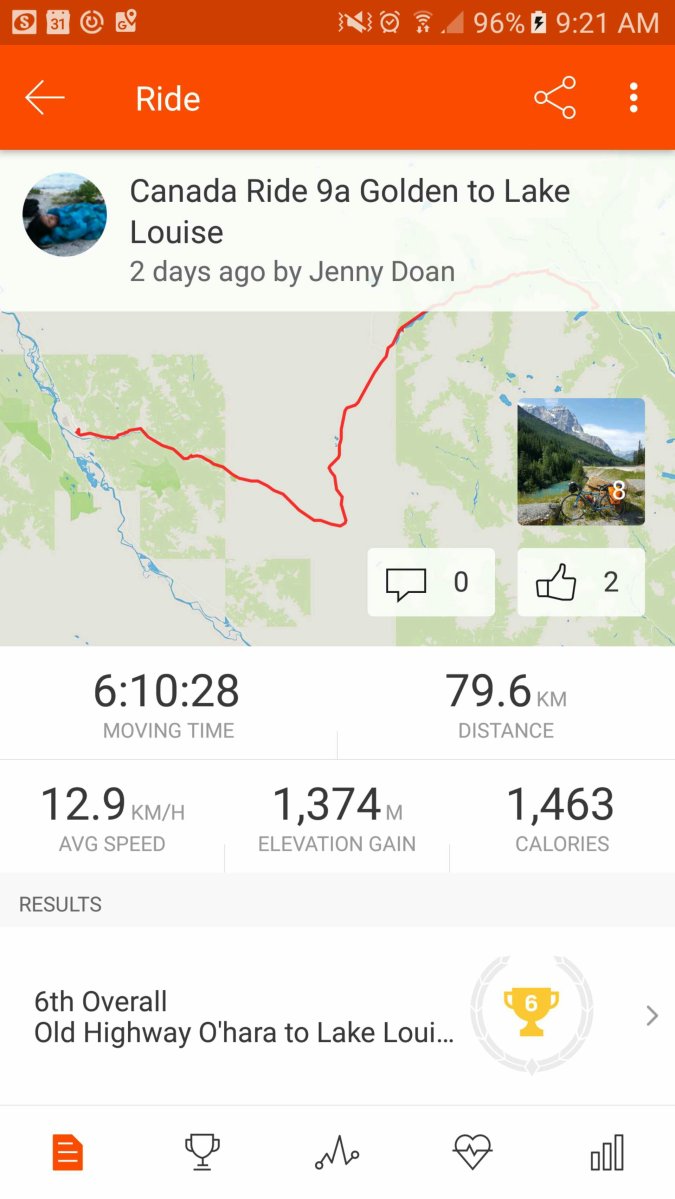This screenshot has width=675, height=1199.
Task: Switch to the trophy results tab
Action: point(203,1153)
